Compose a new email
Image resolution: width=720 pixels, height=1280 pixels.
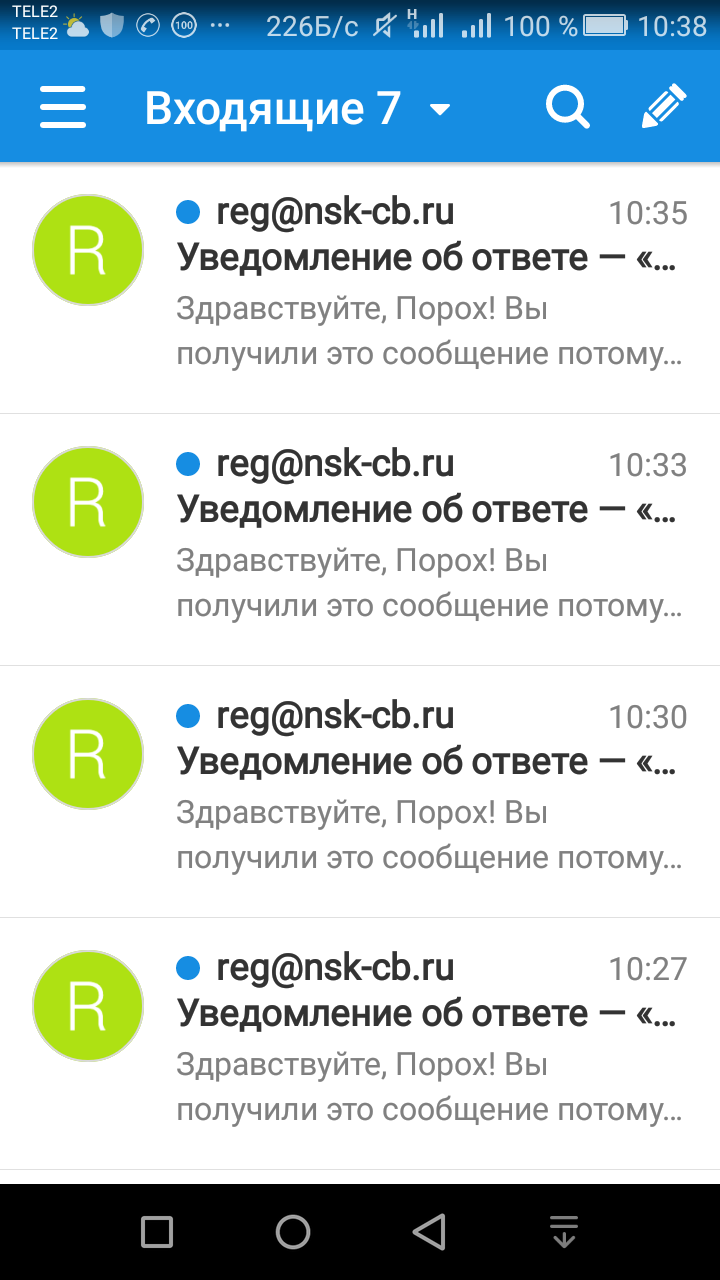click(x=663, y=107)
